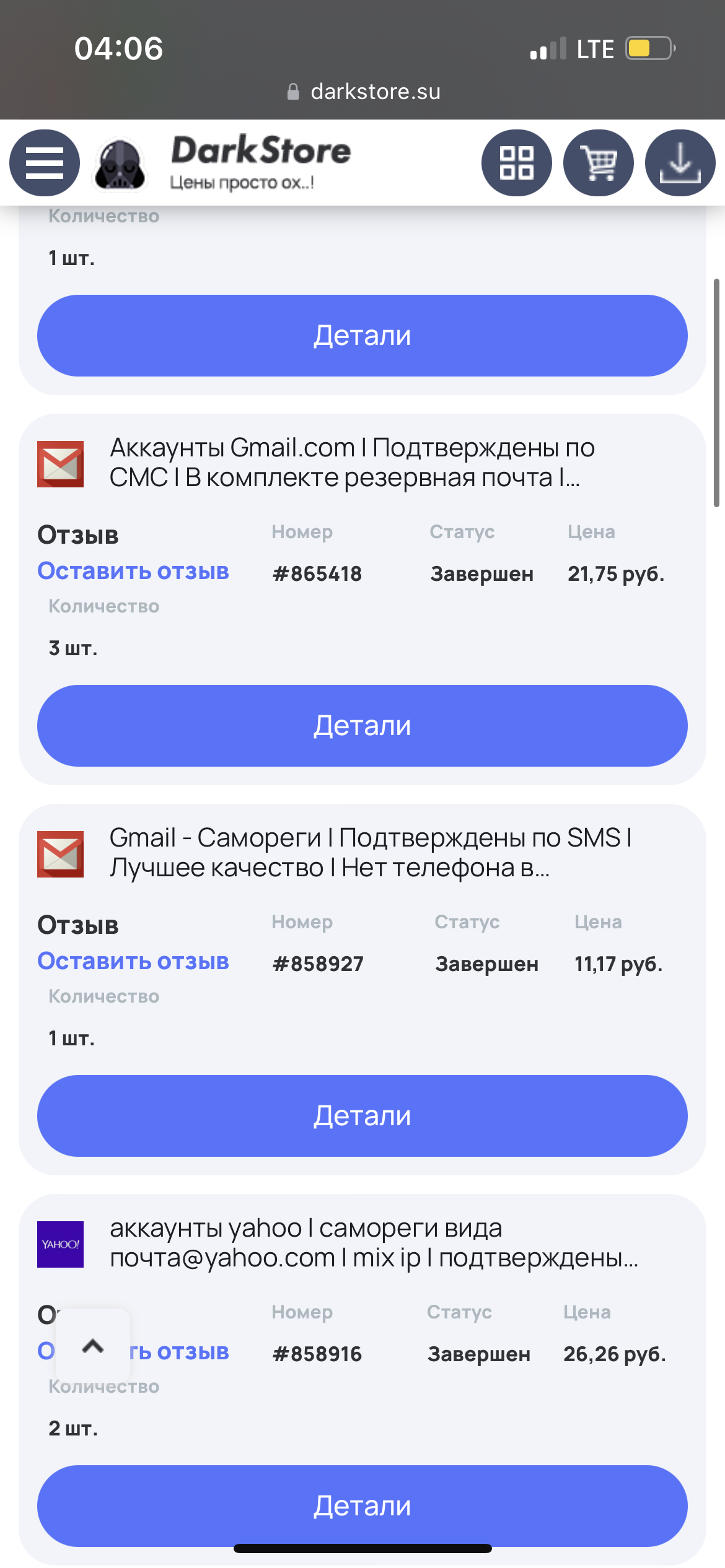Image resolution: width=725 pixels, height=1568 pixels.
Task: Open the Gmail - Самореги product title
Action: click(371, 853)
